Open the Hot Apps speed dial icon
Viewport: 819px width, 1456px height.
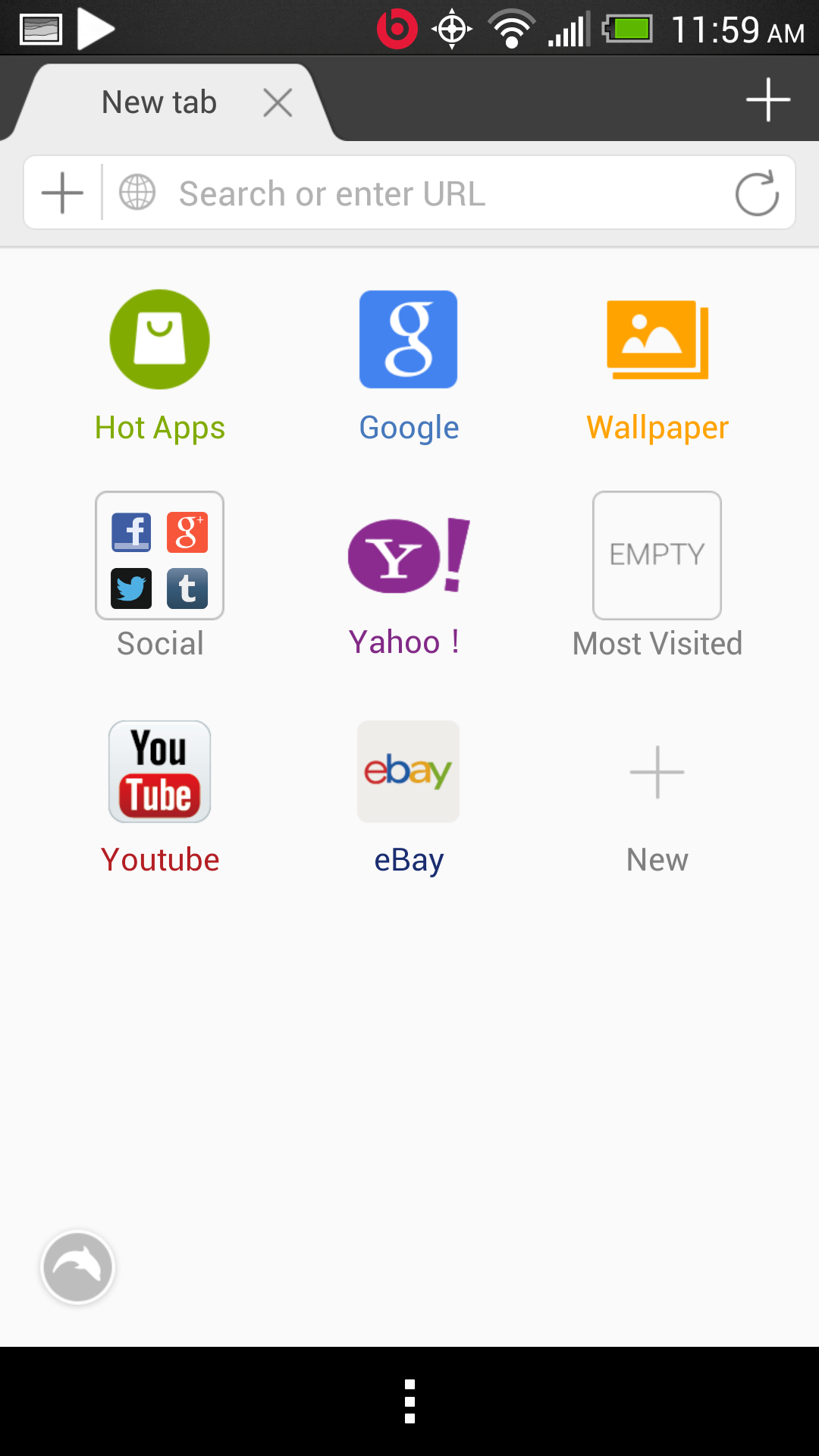pos(158,339)
